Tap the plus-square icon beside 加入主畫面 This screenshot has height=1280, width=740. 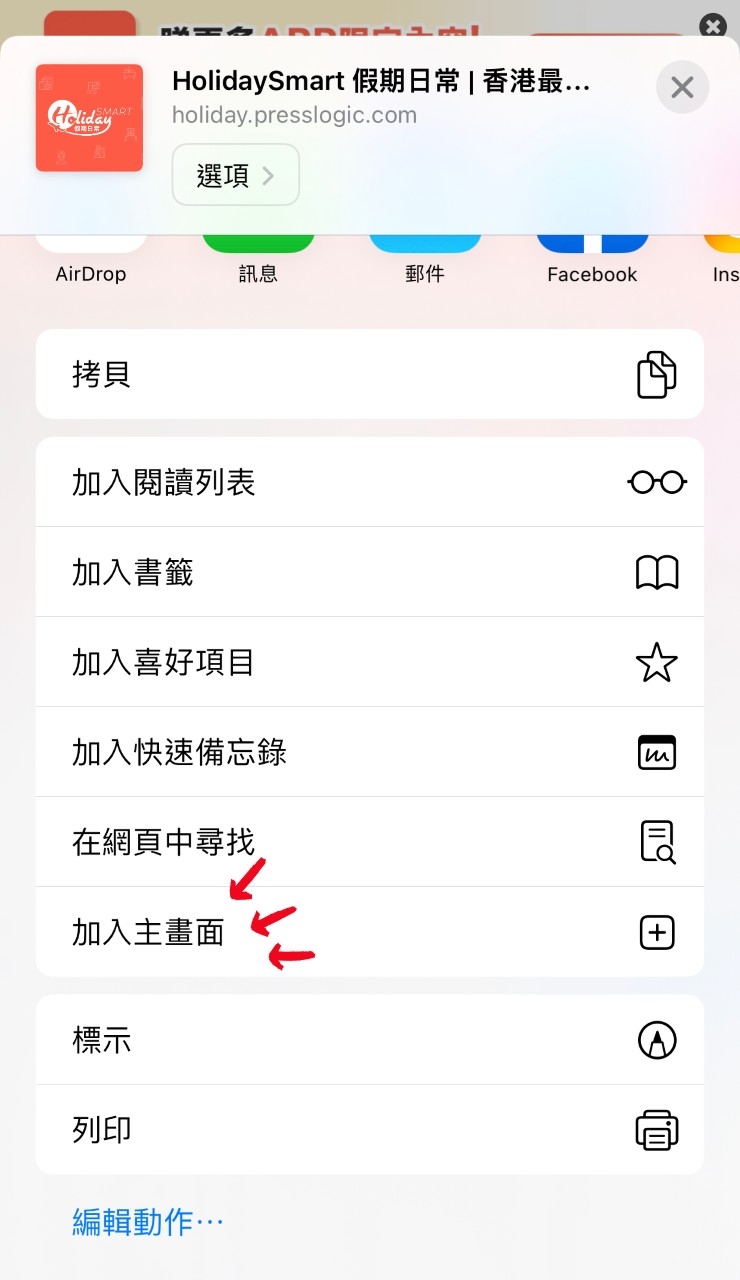coord(657,932)
